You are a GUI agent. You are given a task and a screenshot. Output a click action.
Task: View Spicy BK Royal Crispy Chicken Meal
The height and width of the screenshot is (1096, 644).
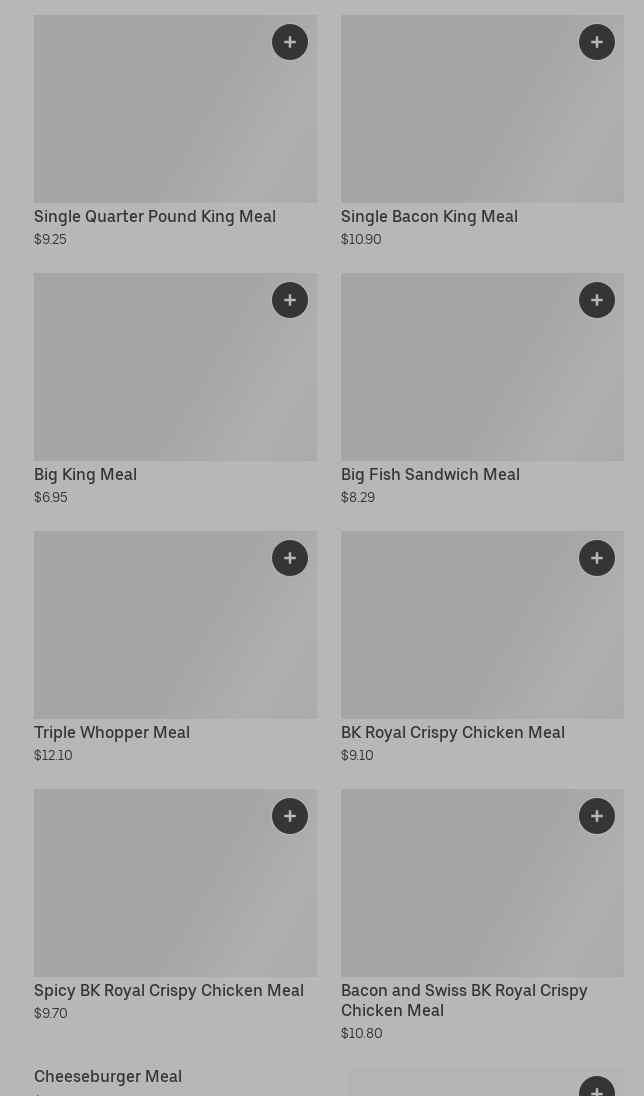[x=169, y=990]
